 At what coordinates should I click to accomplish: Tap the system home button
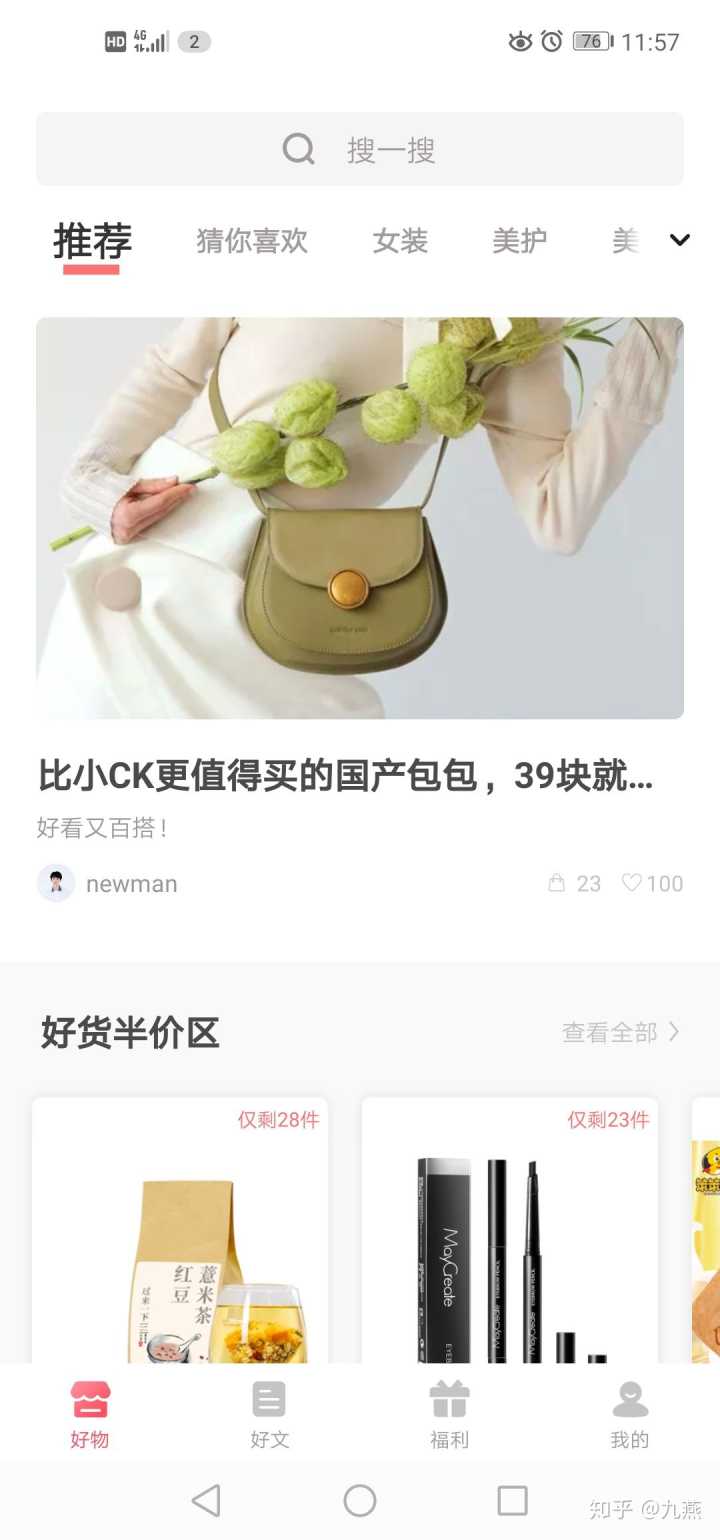coord(360,1500)
